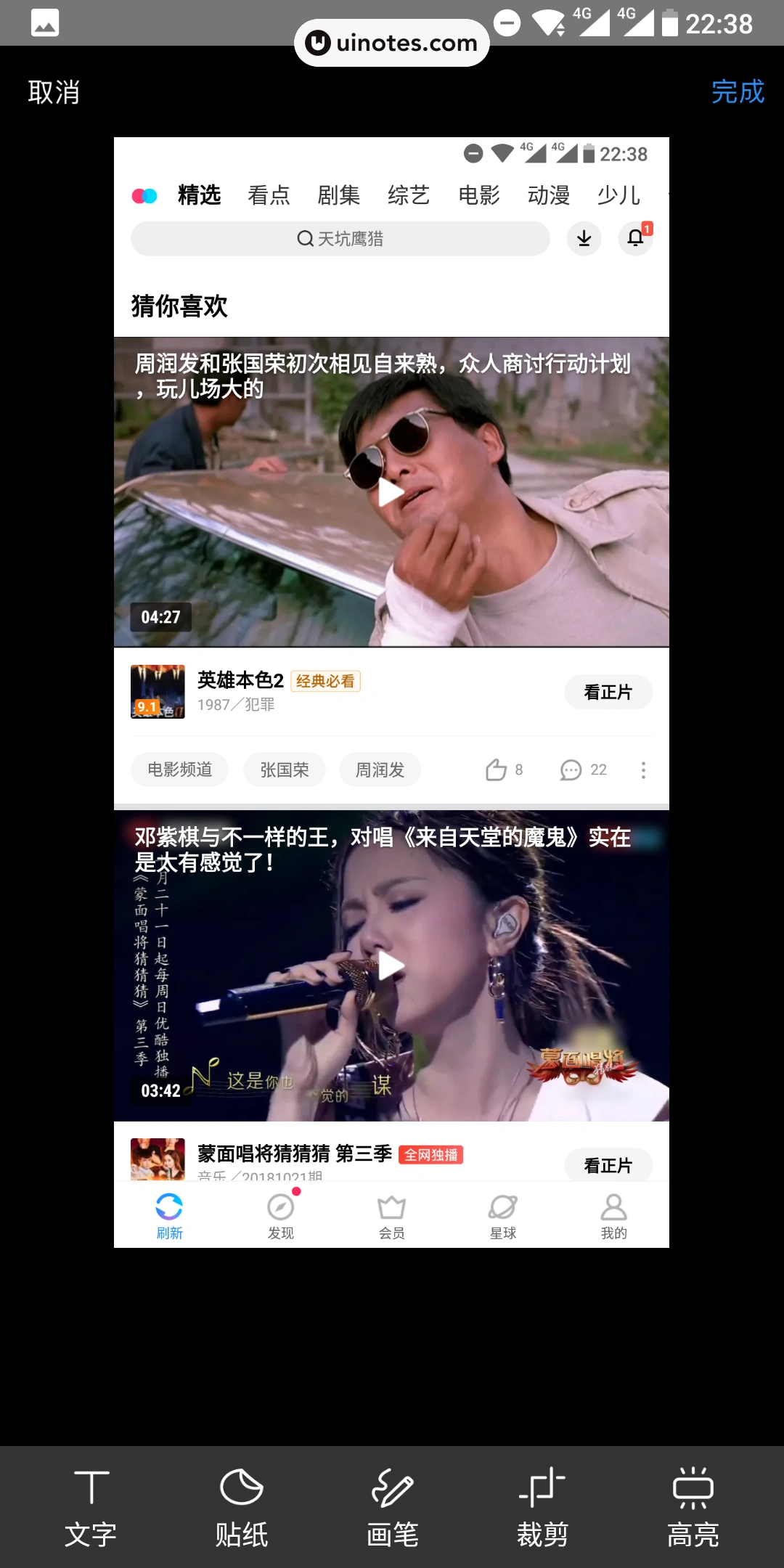Switch to the 电影 tab
Viewport: 784px width, 1568px height.
tap(479, 195)
